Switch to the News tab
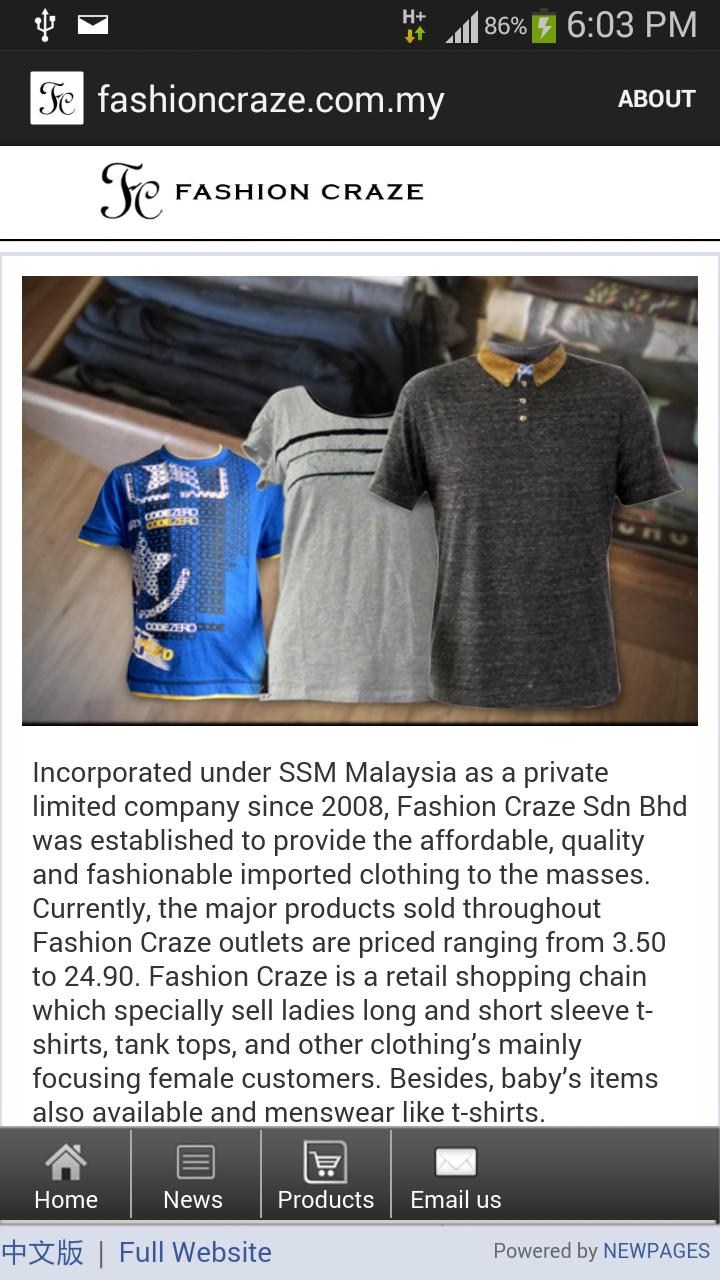Screen dimensions: 720x1280 click(194, 1177)
